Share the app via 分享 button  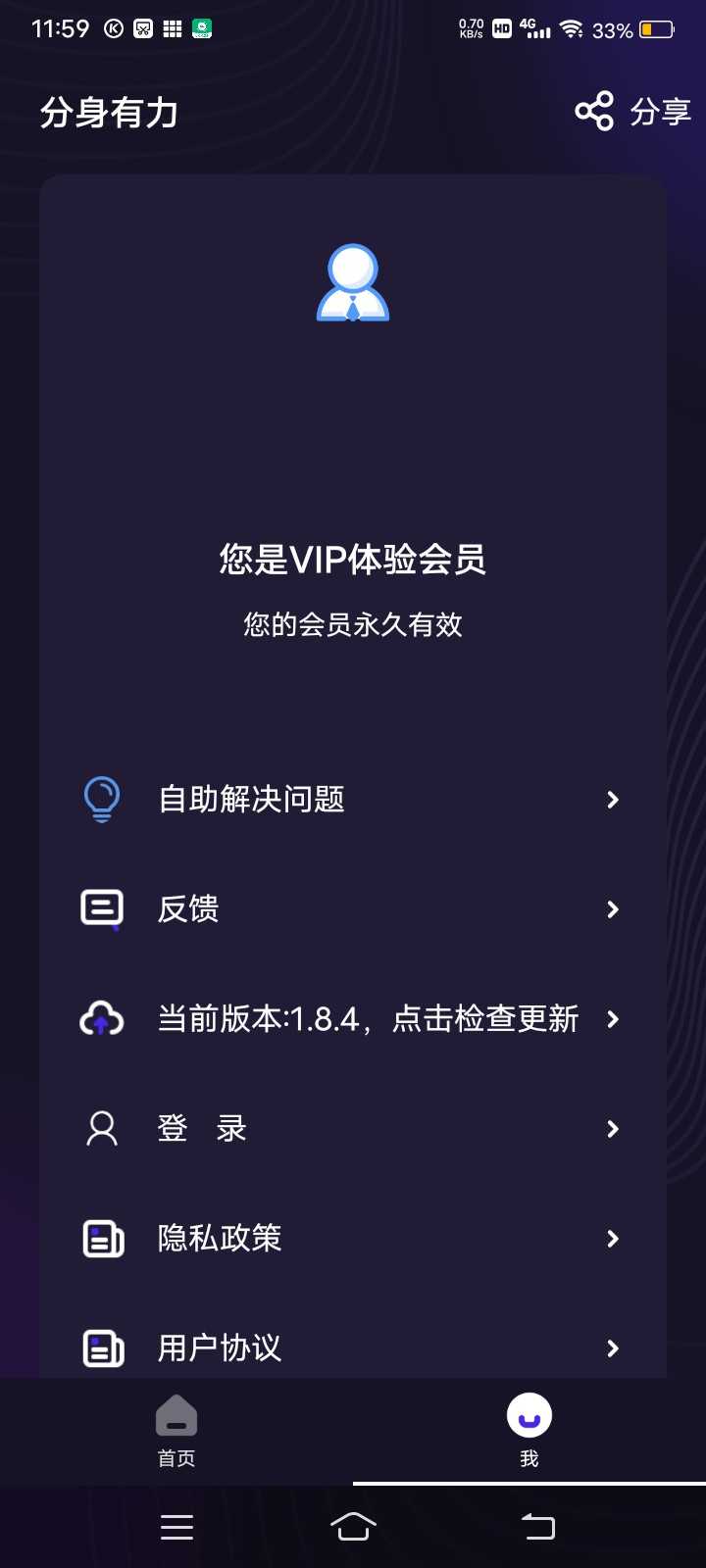click(x=633, y=112)
